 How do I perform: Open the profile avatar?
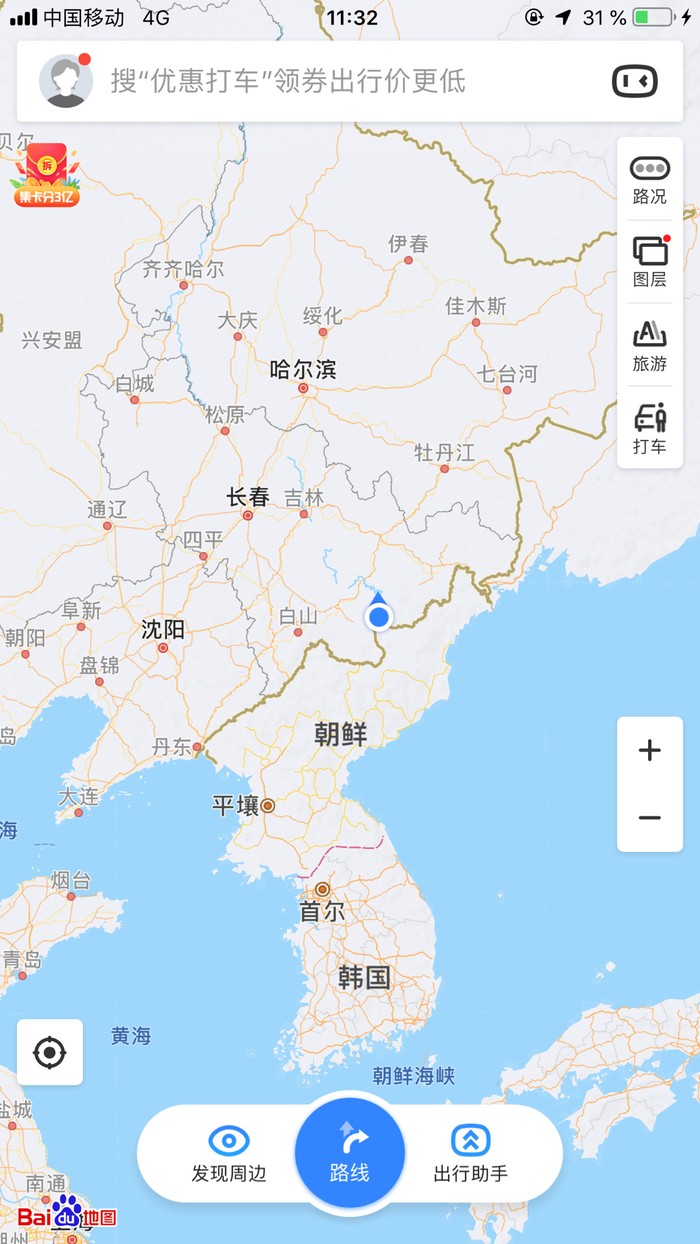point(66,81)
